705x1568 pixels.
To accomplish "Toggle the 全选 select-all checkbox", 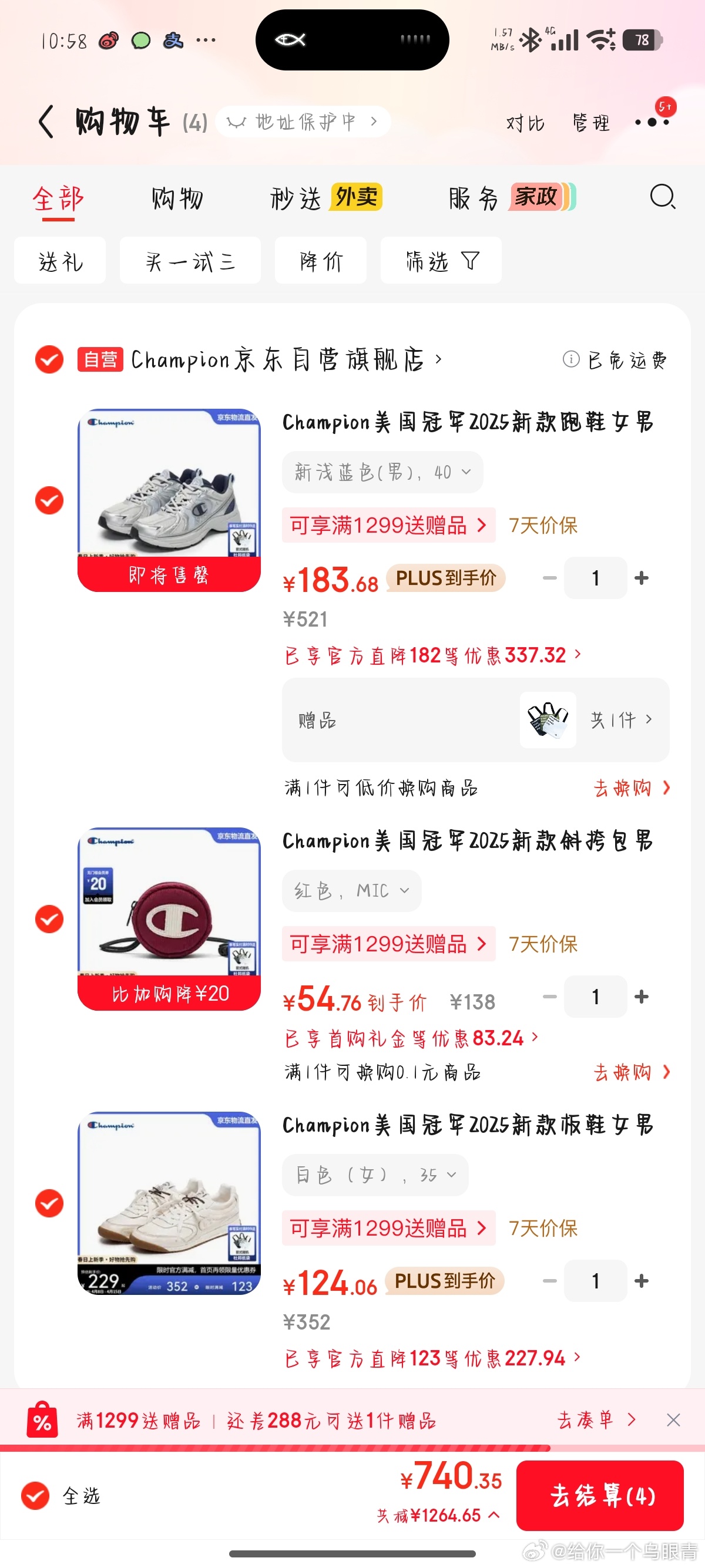I will click(x=35, y=1496).
